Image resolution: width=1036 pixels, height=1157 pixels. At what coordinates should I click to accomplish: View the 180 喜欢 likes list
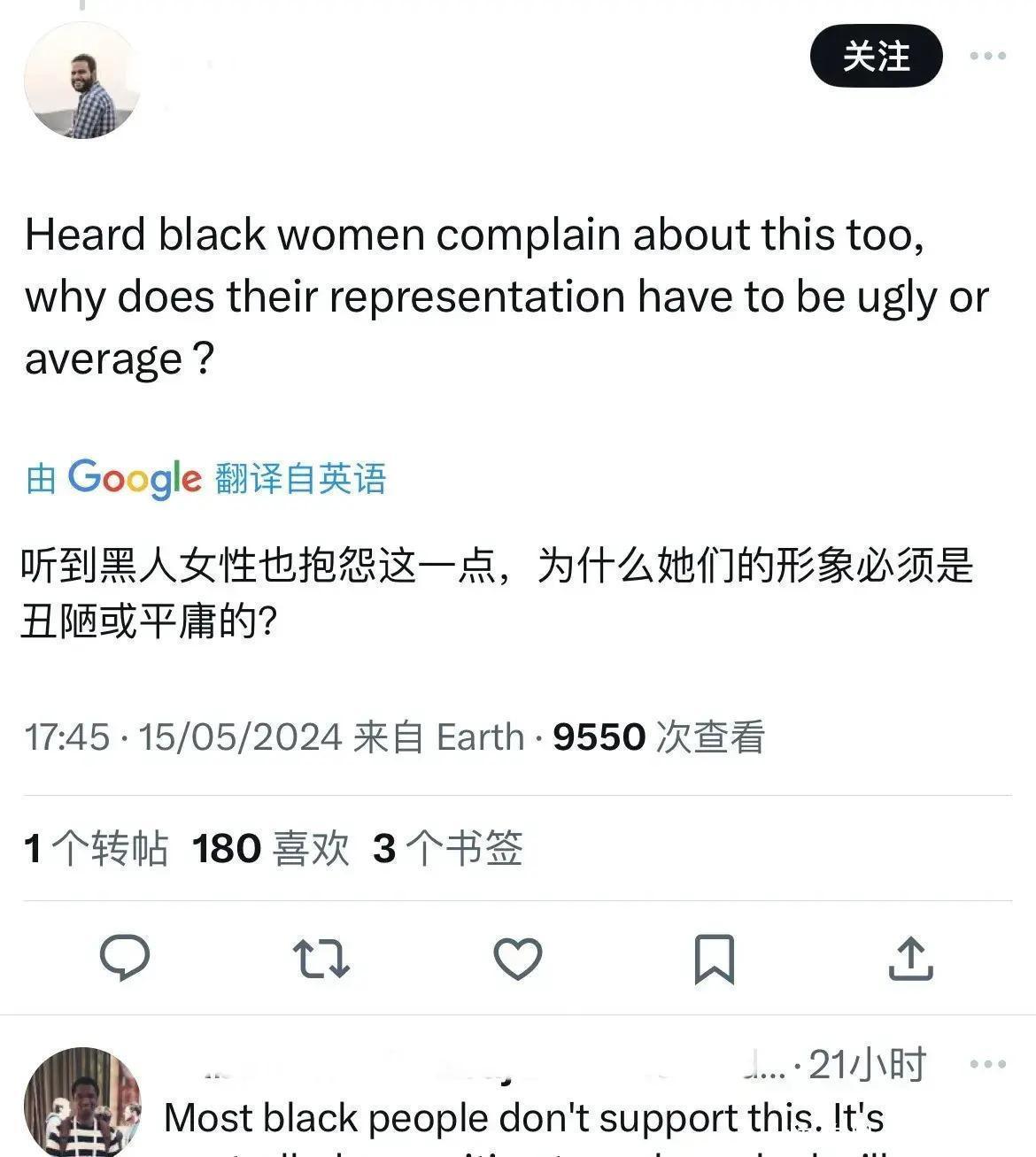pos(270,848)
